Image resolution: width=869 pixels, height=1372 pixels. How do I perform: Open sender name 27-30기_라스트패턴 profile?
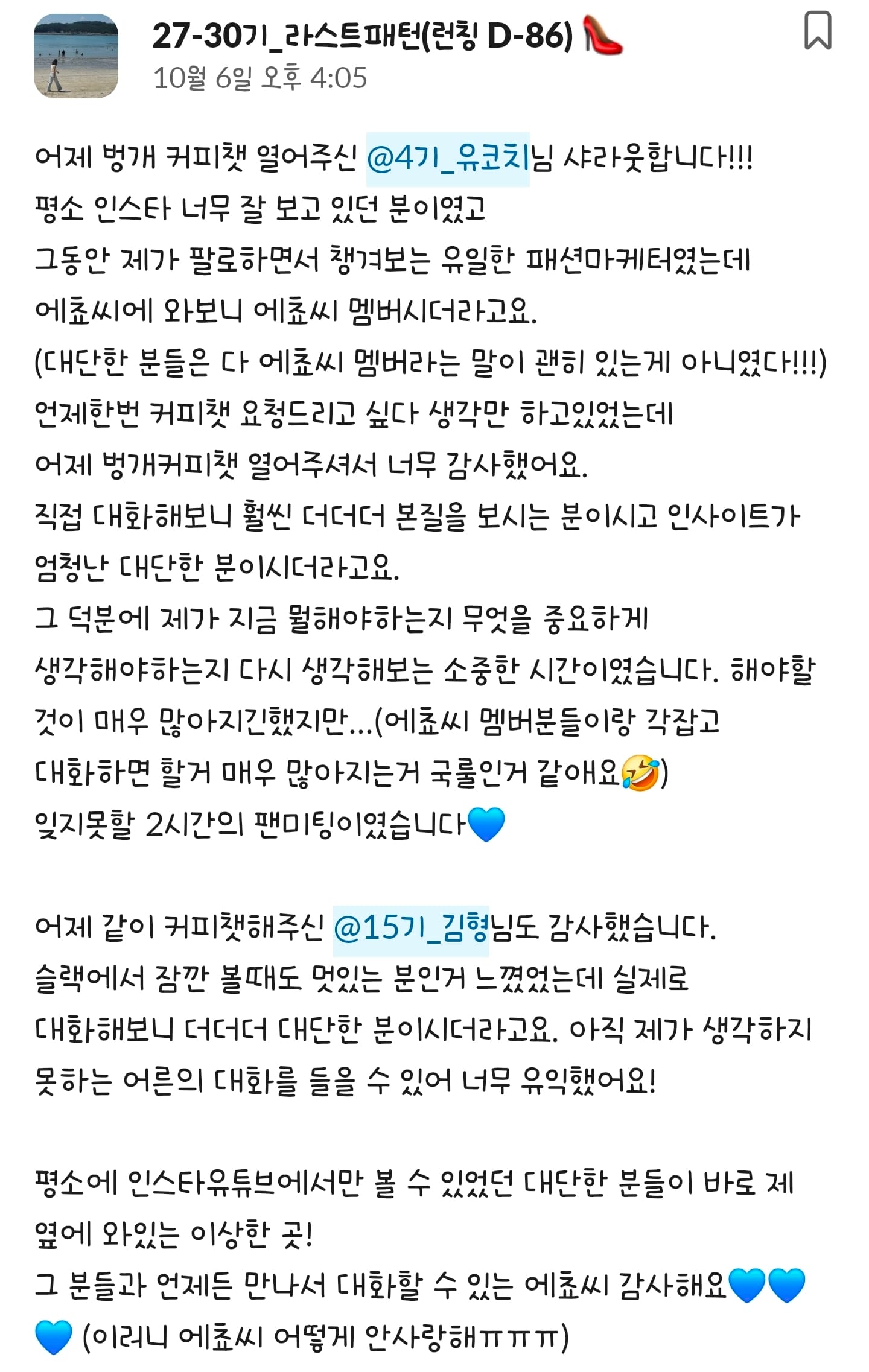coord(362,36)
